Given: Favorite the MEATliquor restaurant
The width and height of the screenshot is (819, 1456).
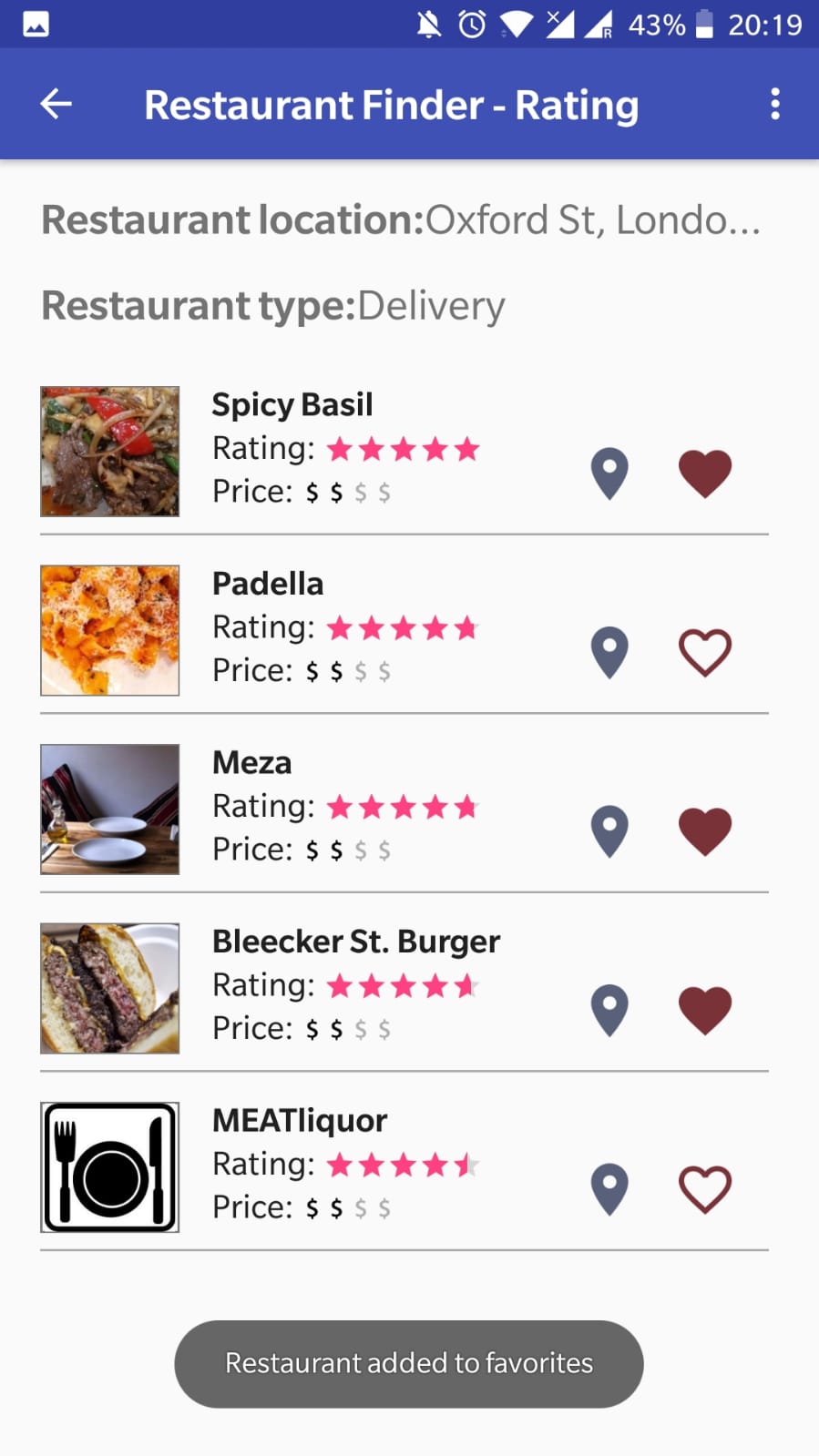Looking at the screenshot, I should (705, 1189).
